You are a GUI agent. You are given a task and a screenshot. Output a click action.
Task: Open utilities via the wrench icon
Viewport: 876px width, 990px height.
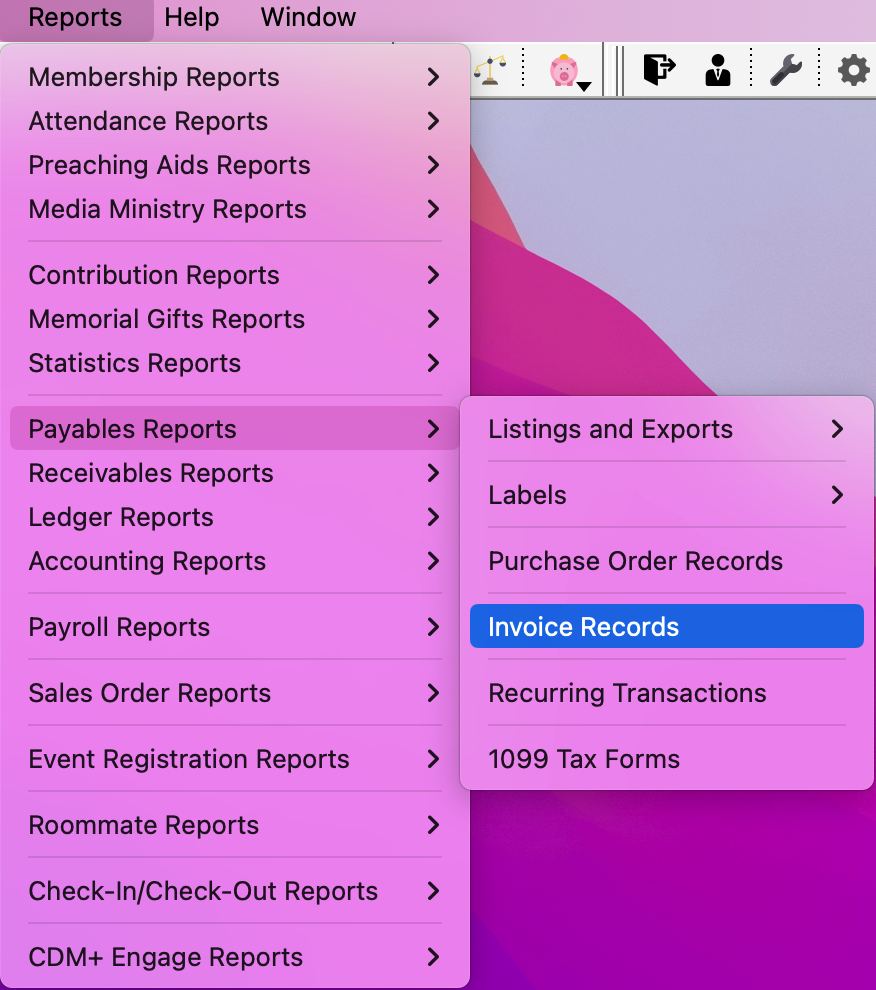tap(786, 70)
